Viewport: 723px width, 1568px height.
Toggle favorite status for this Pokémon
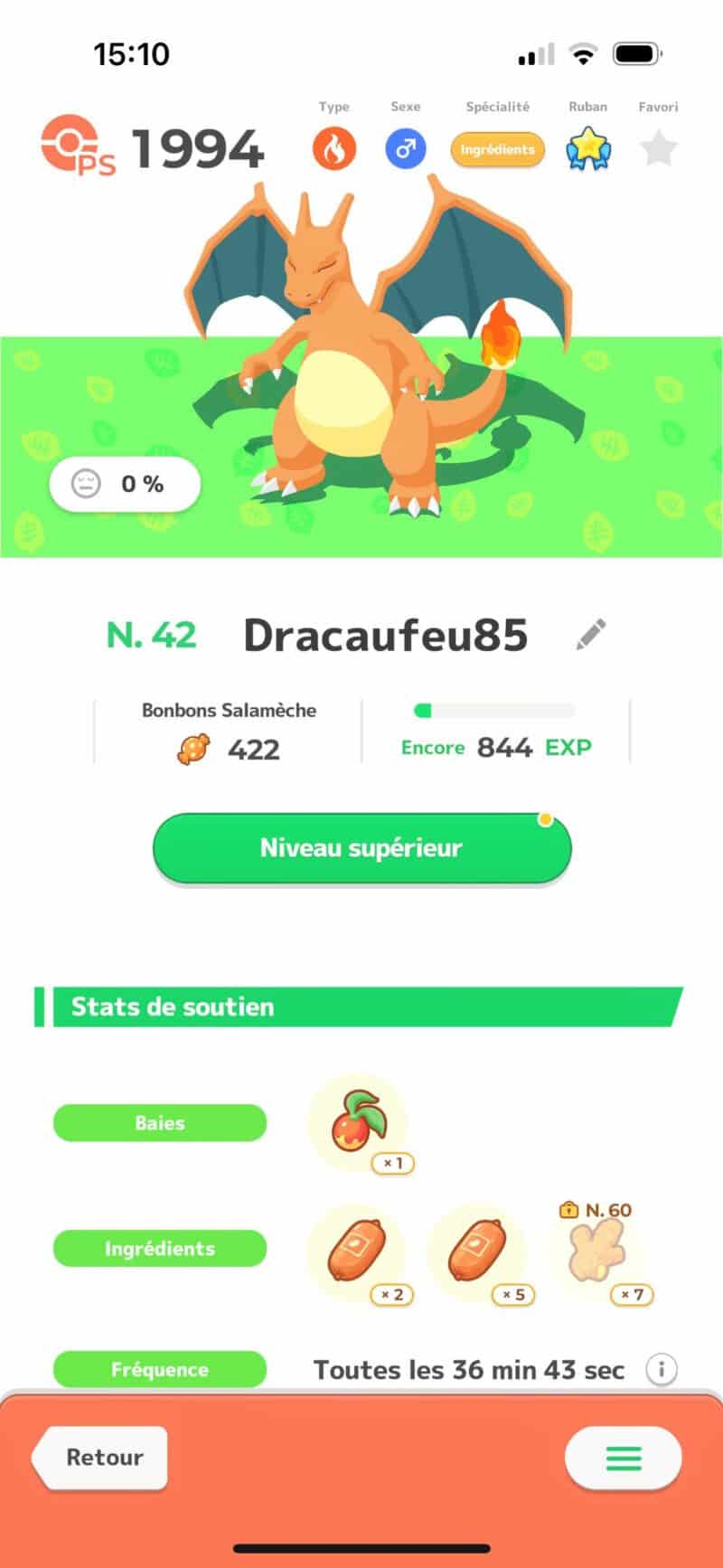(658, 147)
